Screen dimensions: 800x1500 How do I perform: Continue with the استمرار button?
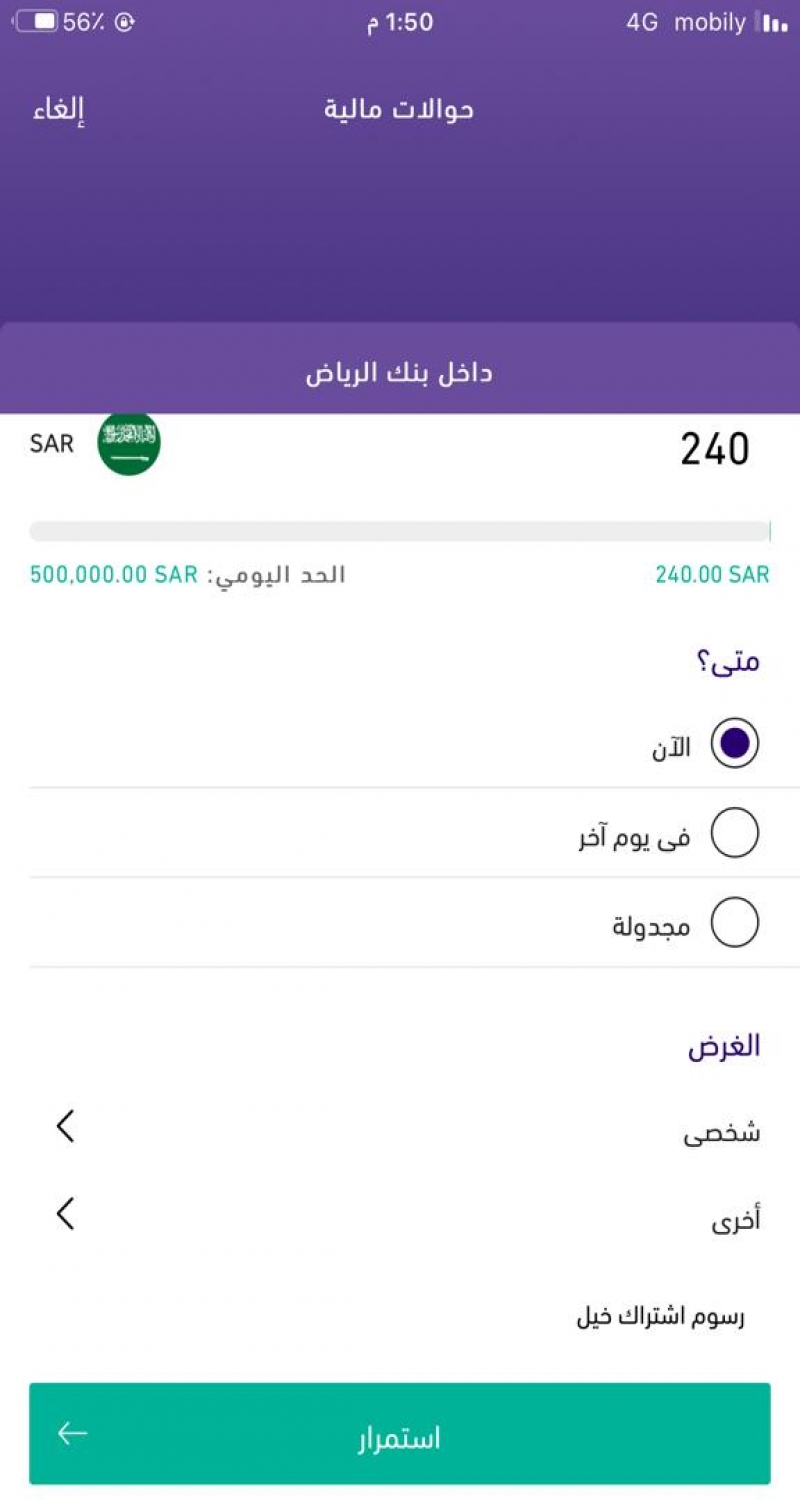point(400,1434)
